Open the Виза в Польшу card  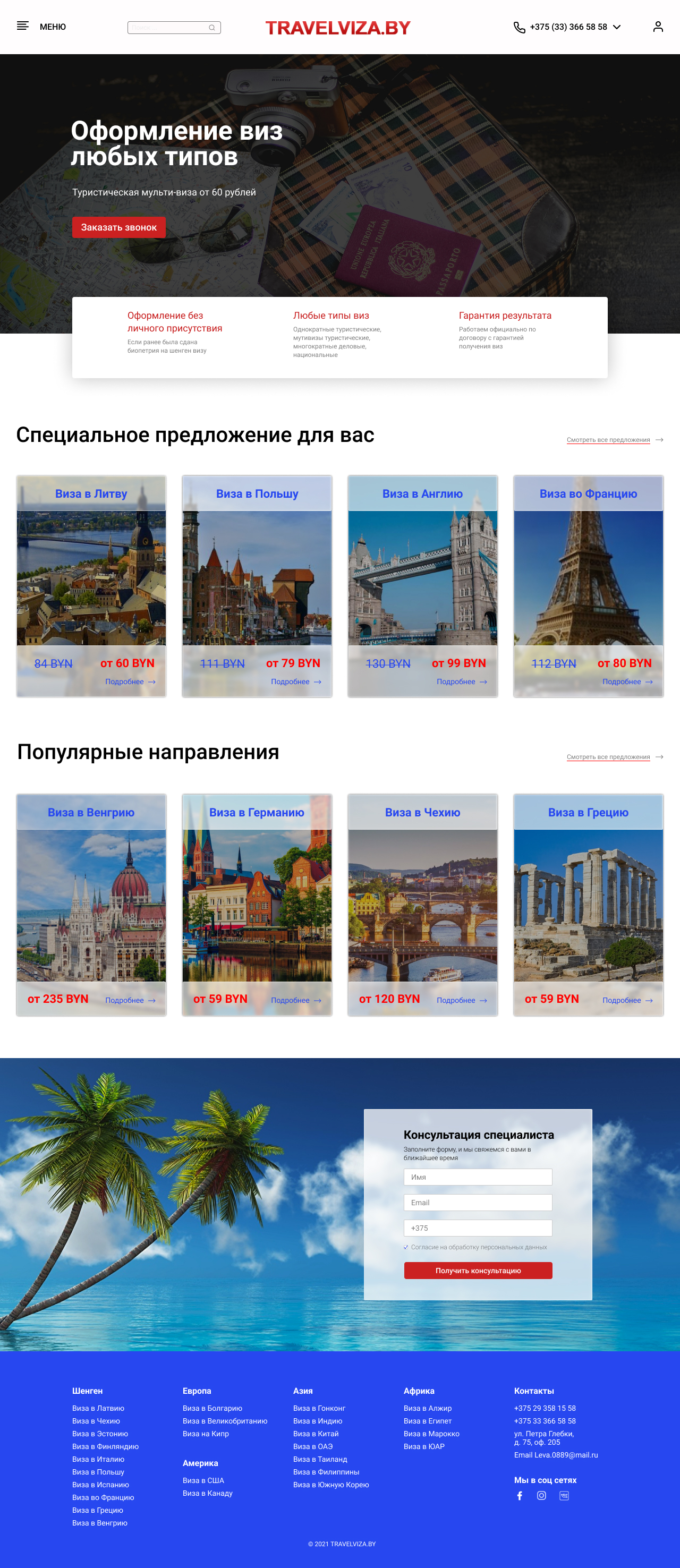tap(257, 578)
